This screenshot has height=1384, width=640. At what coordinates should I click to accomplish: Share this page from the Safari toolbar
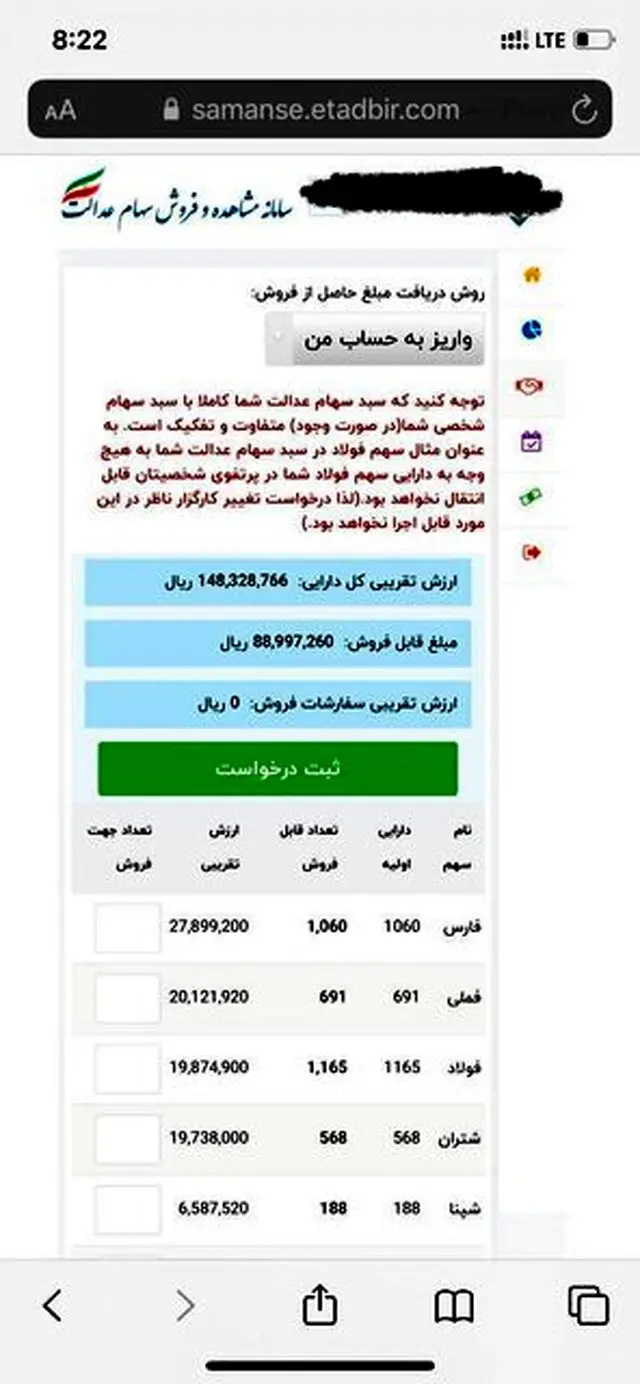tap(319, 1304)
